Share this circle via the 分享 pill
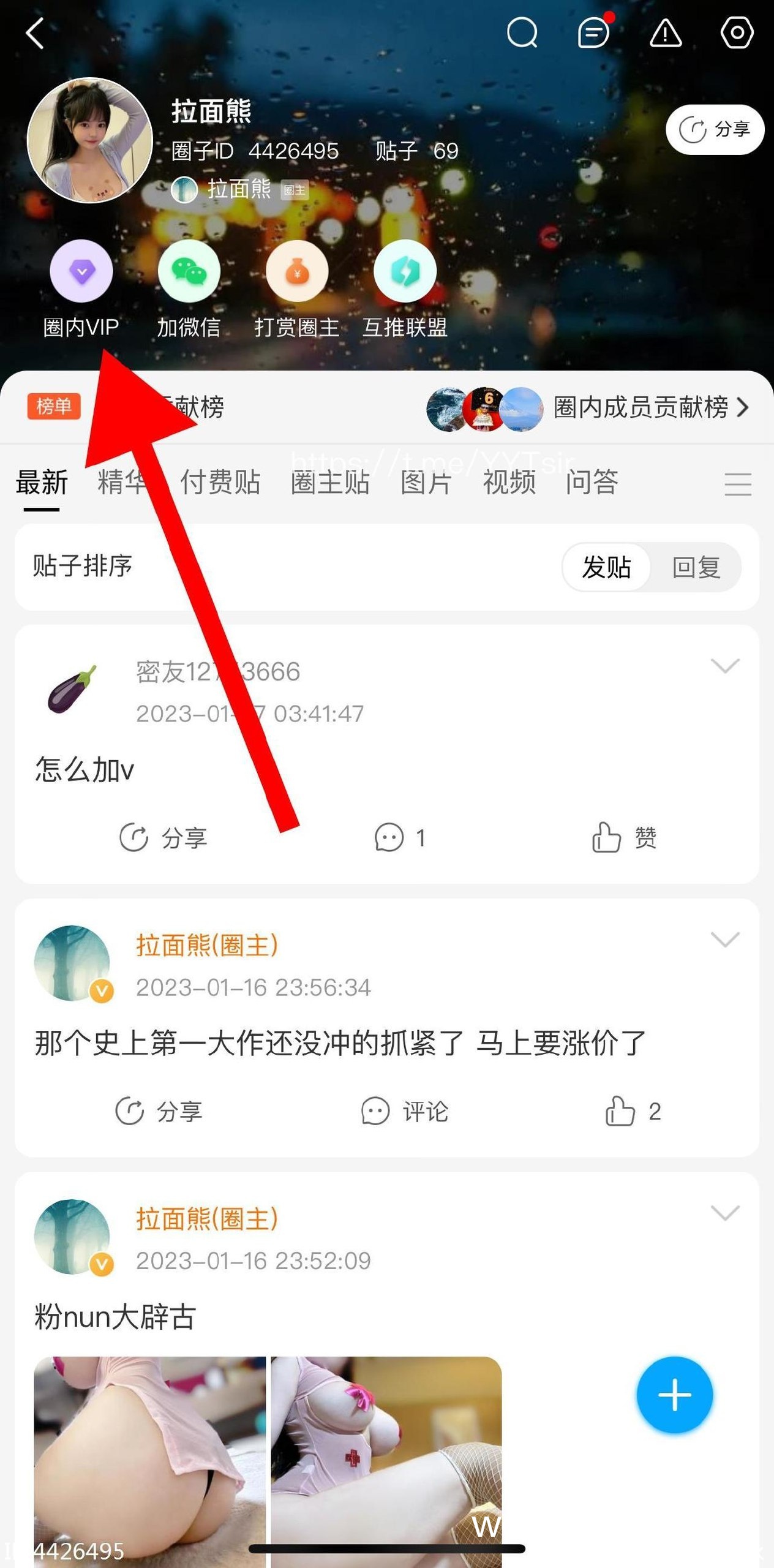The width and height of the screenshot is (774, 1568). (x=715, y=129)
